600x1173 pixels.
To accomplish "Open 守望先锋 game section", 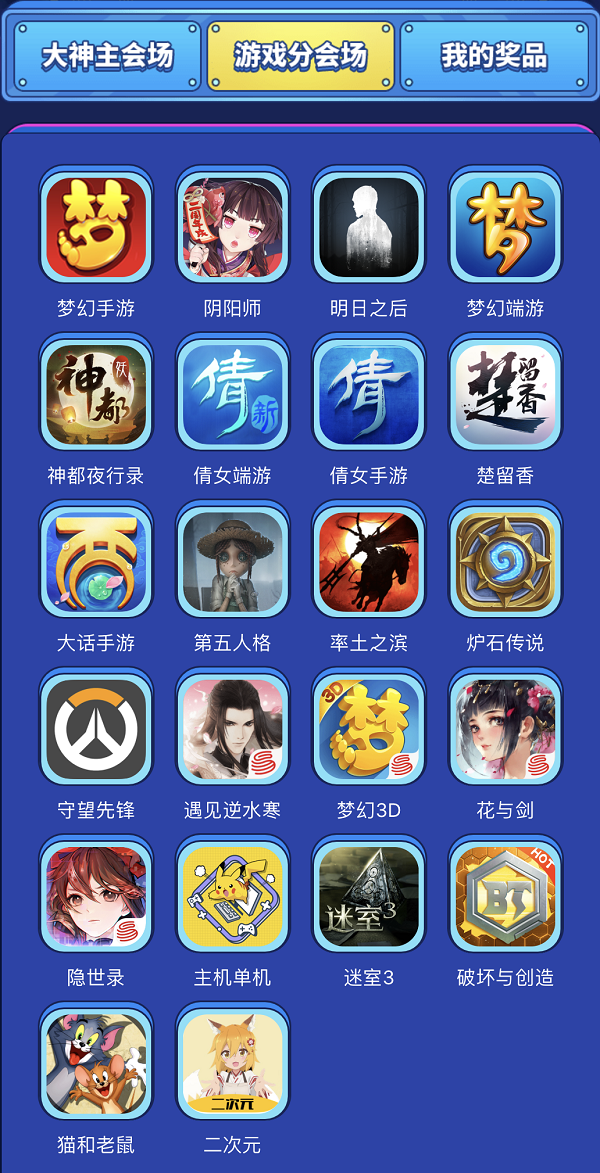I will click(96, 727).
